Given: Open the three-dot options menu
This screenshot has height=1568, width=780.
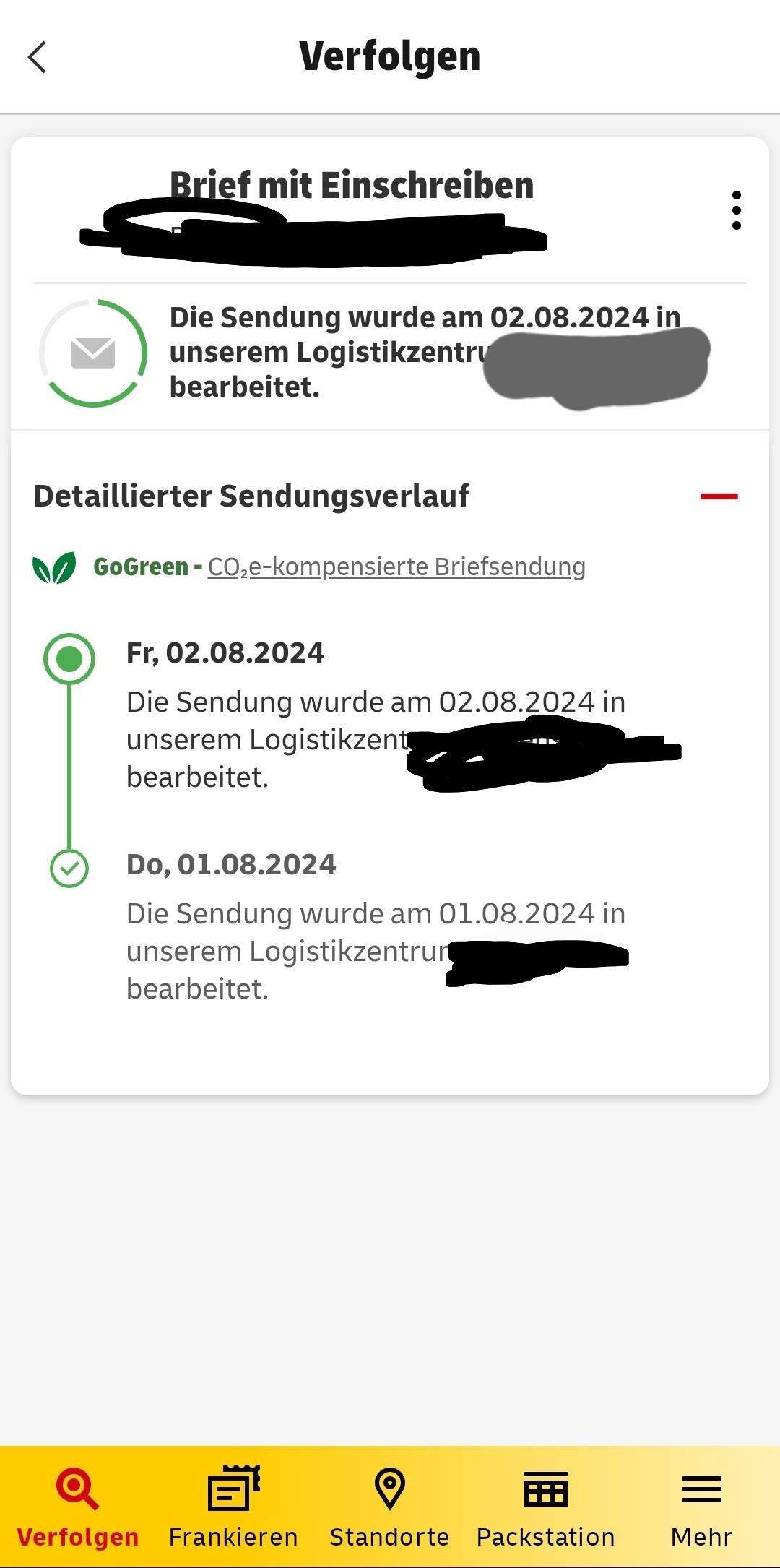Looking at the screenshot, I should point(735,209).
